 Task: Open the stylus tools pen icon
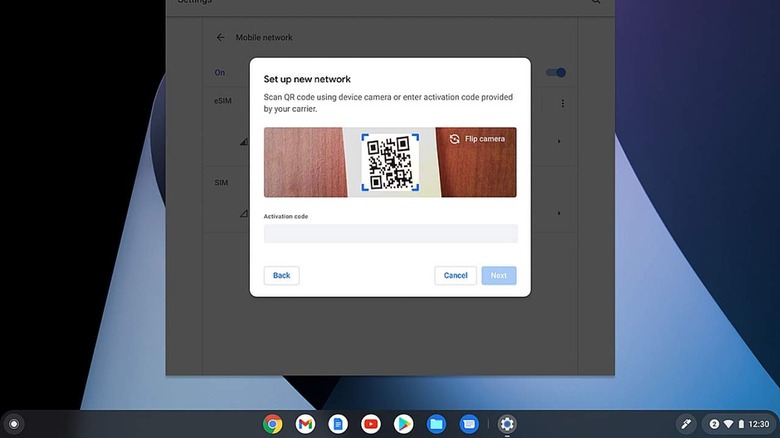pyautogui.click(x=686, y=424)
